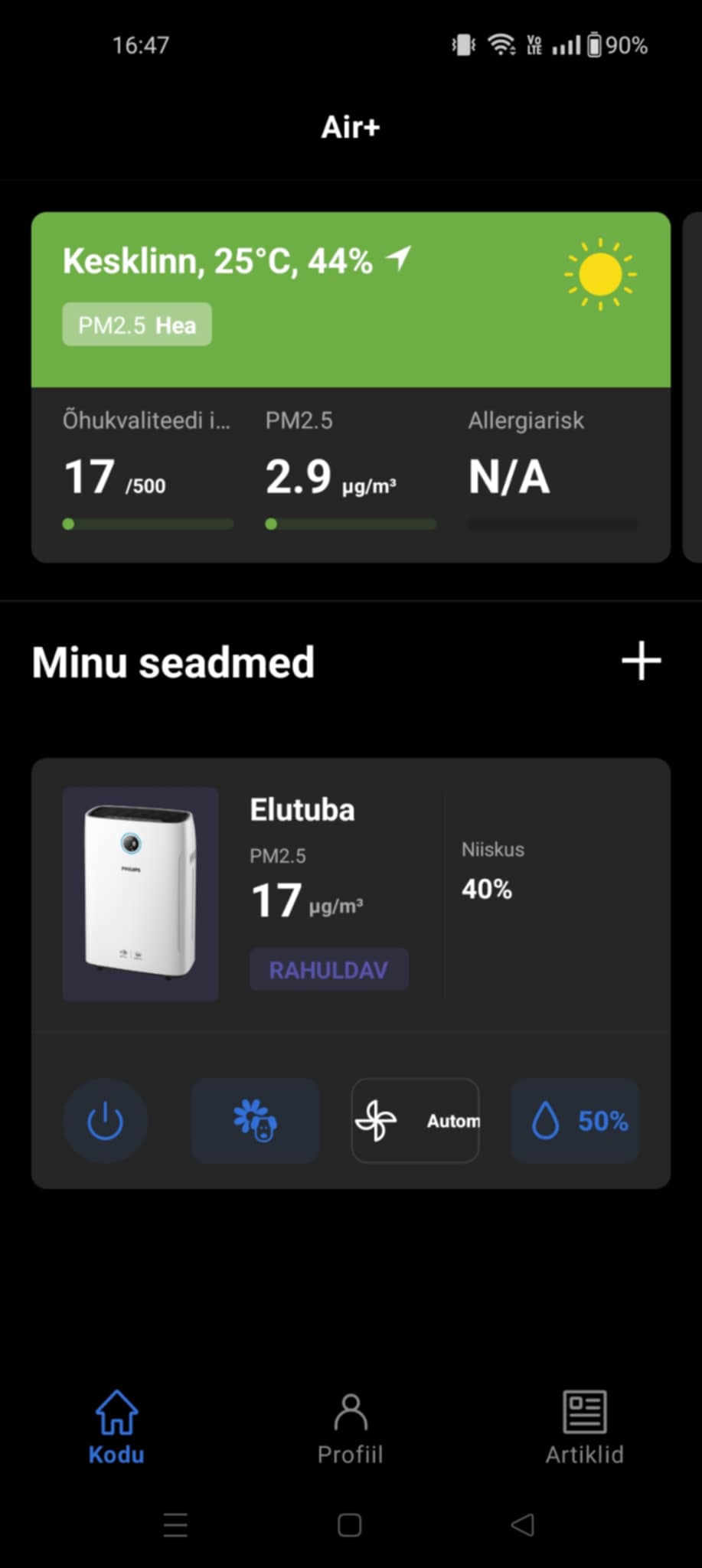Switch to the Profiil tab

click(351, 1429)
